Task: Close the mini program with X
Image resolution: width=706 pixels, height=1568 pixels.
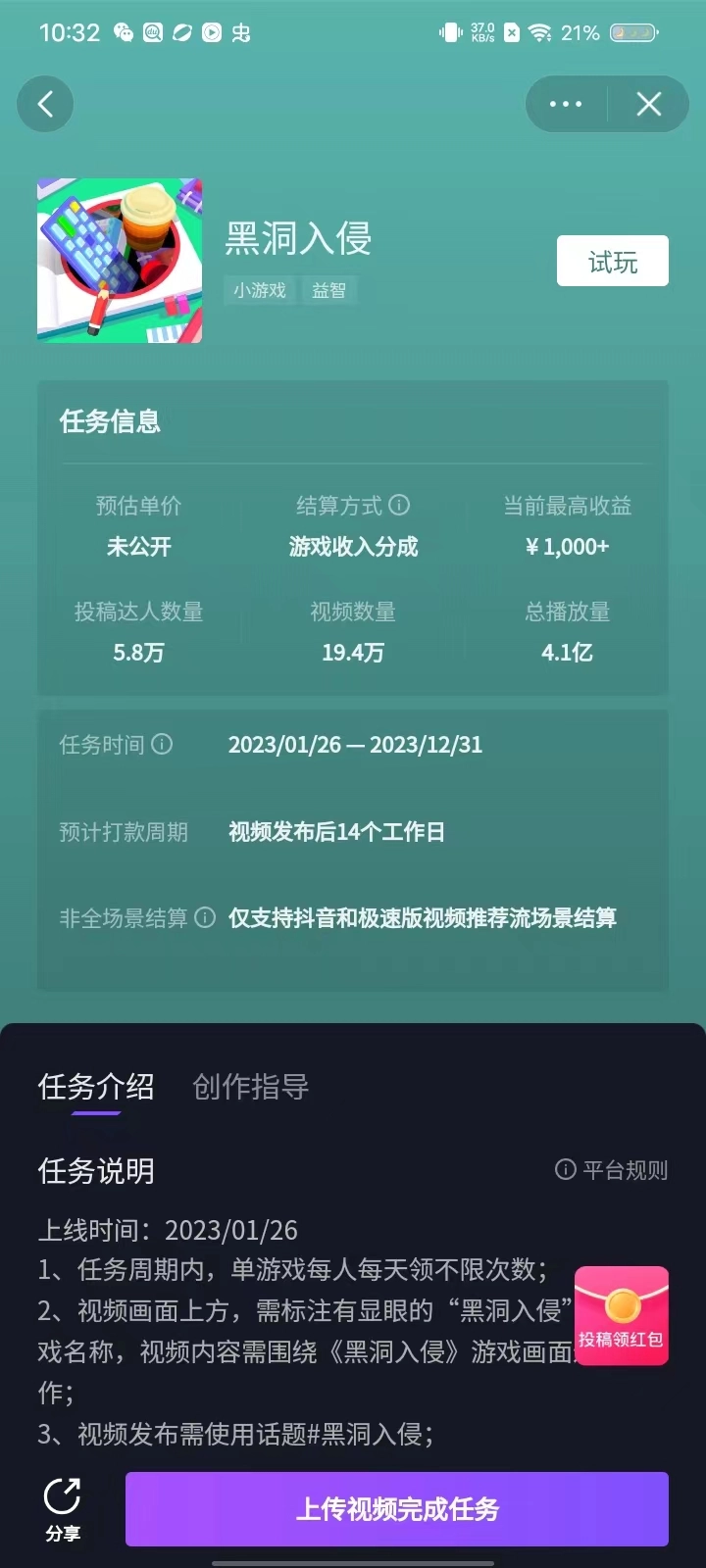Action: (x=648, y=104)
